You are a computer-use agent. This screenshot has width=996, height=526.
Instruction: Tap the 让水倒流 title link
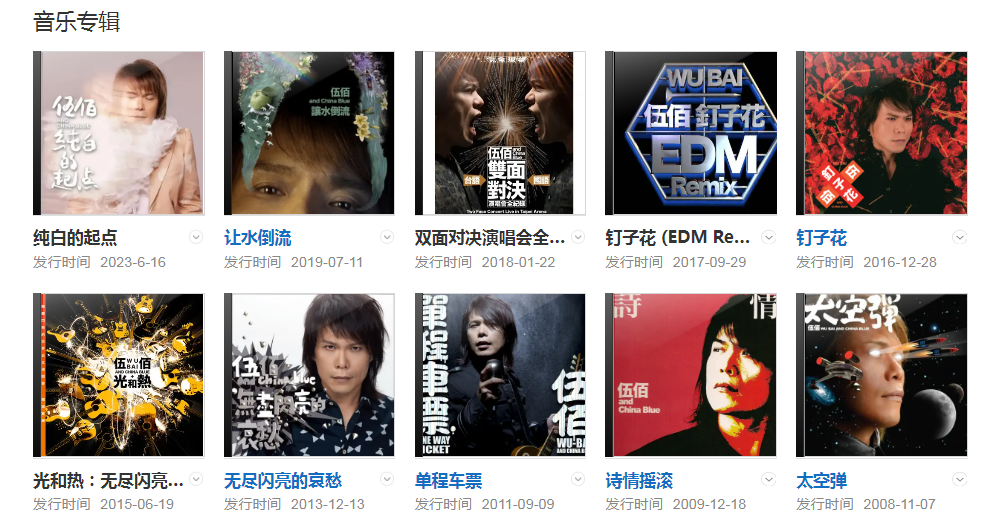click(258, 238)
